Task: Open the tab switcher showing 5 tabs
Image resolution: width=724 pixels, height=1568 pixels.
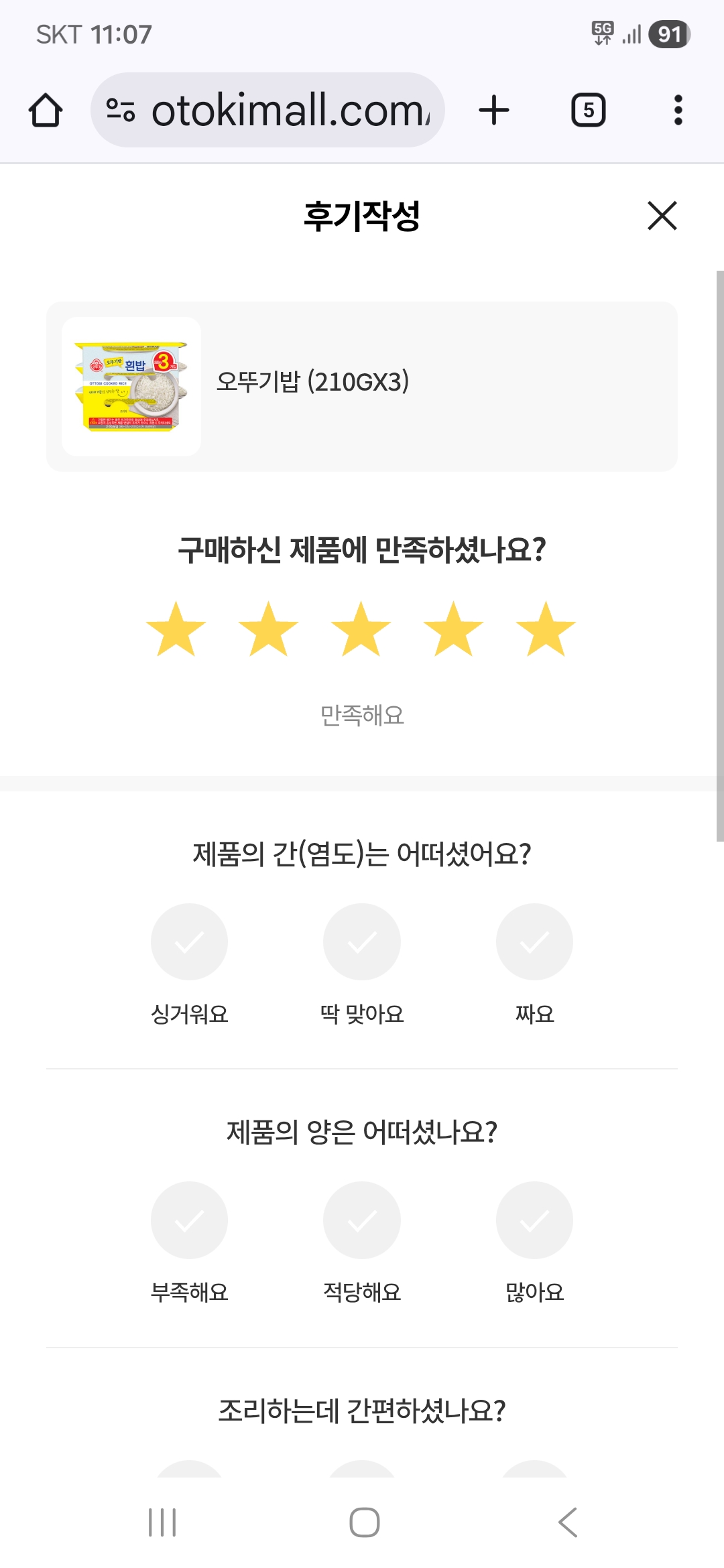Action: click(588, 110)
